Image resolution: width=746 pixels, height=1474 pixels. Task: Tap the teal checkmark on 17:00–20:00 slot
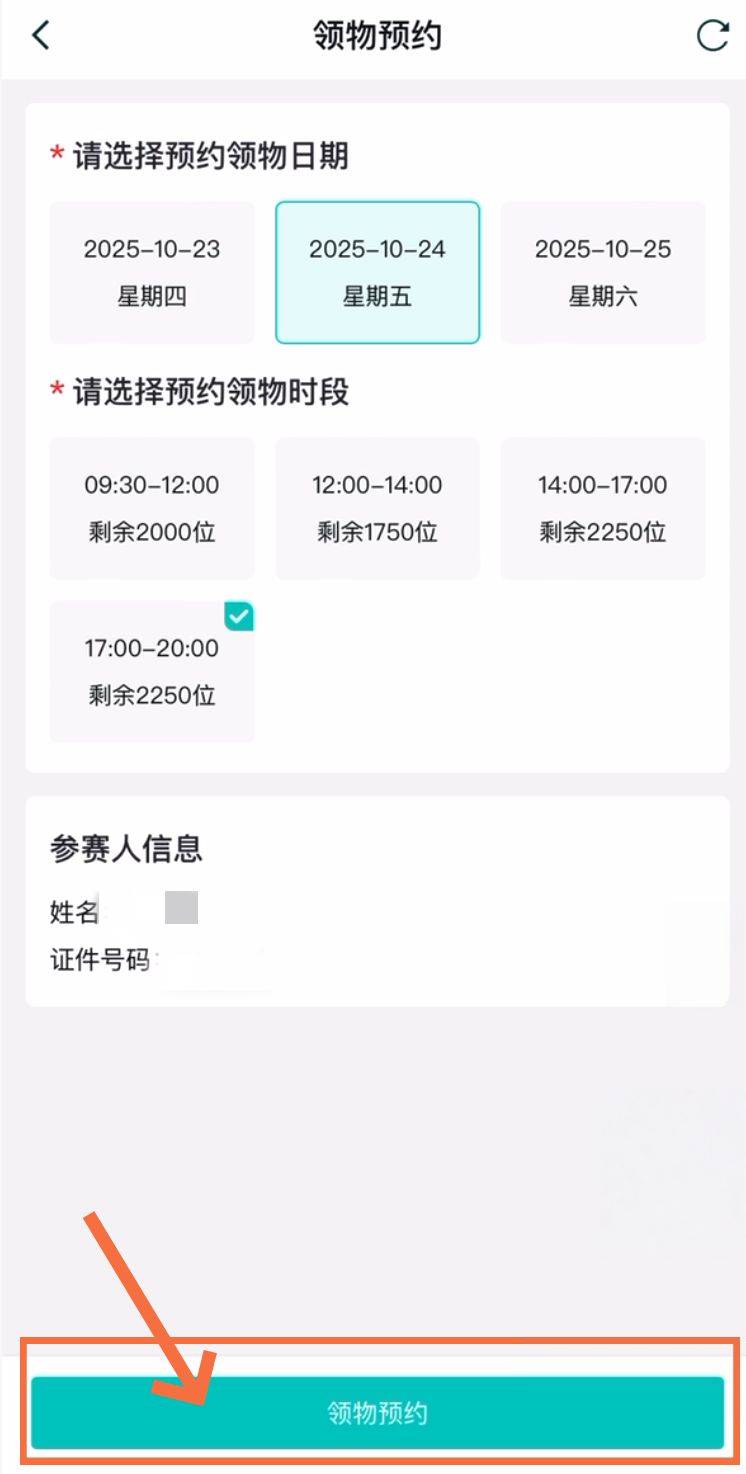237,616
